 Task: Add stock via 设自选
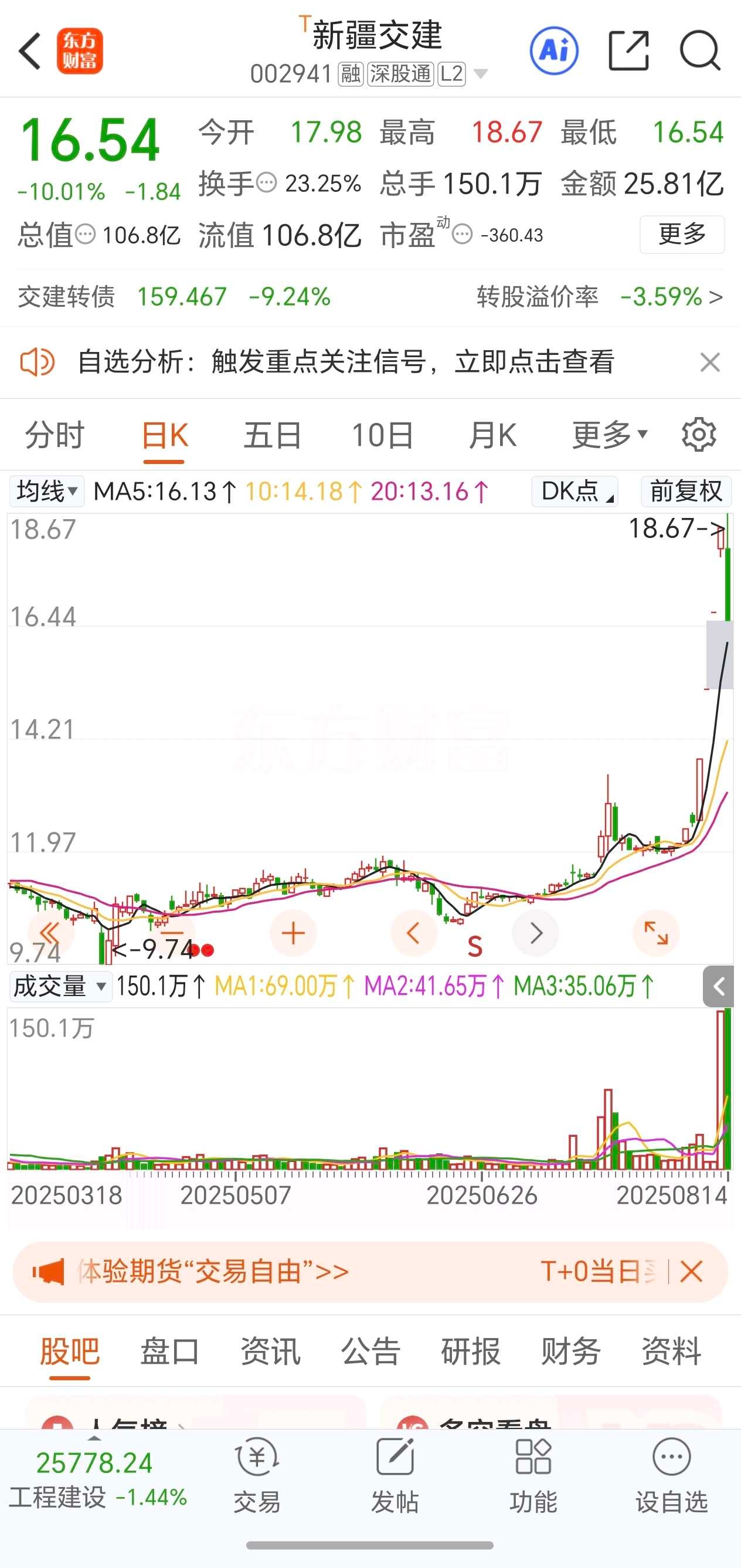pos(672,1476)
